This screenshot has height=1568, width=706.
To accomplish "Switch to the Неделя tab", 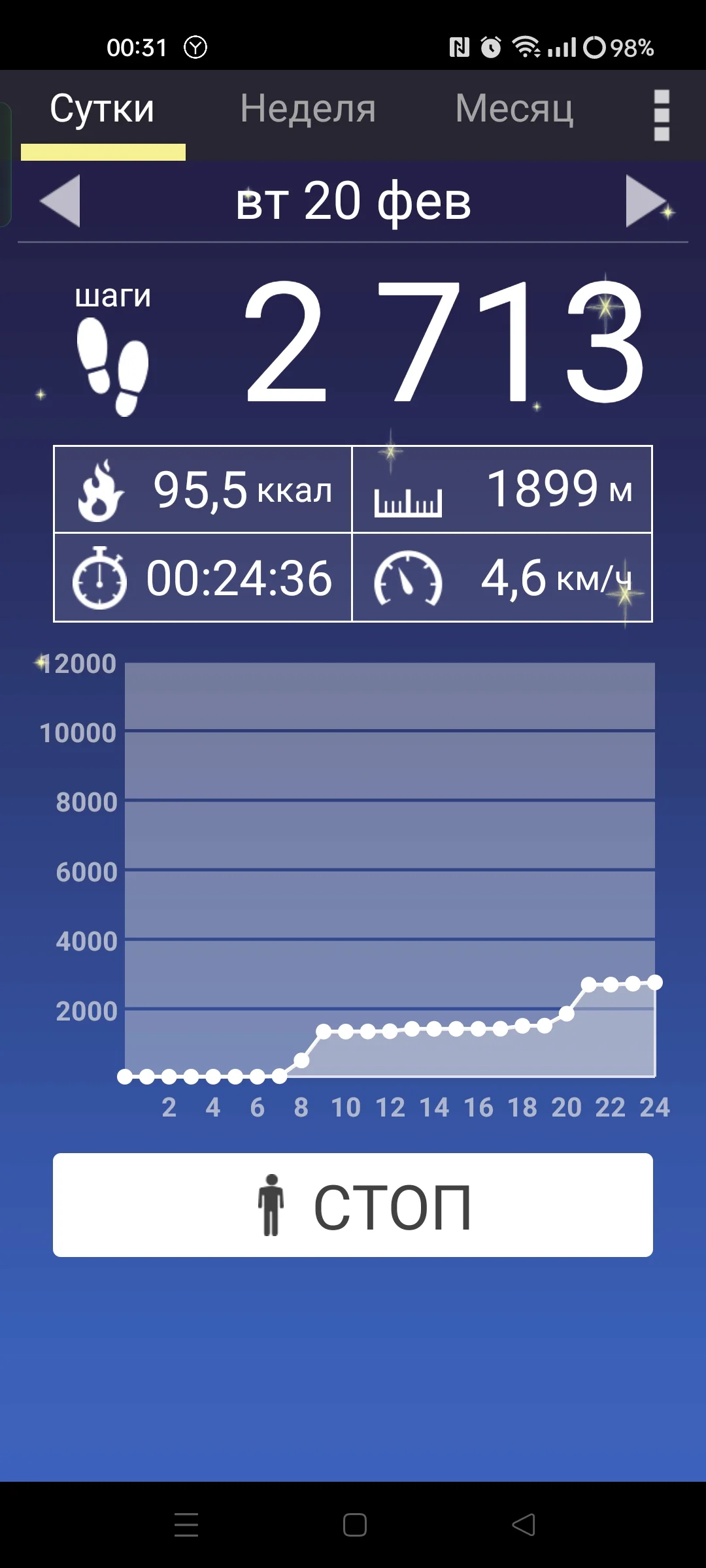I will 308,109.
